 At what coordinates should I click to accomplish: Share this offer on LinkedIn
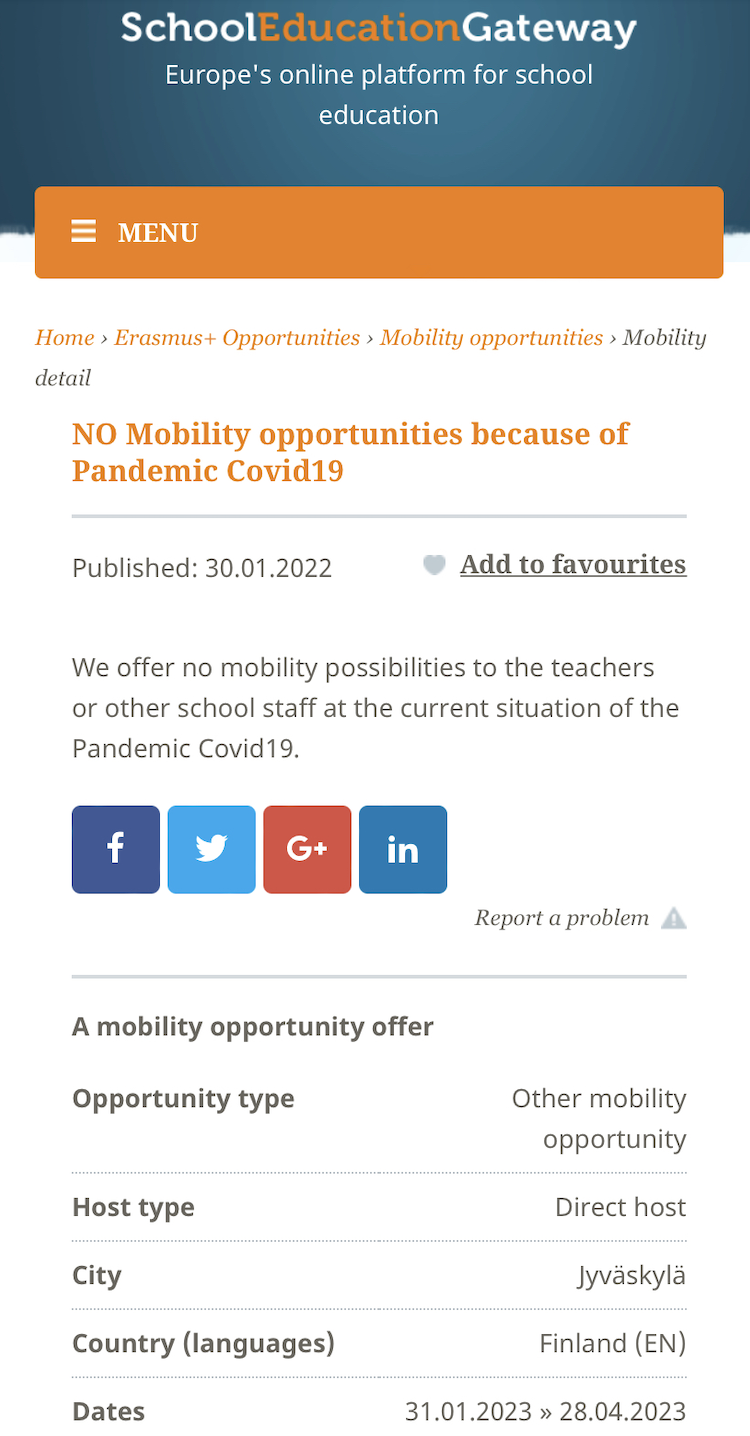click(x=403, y=850)
